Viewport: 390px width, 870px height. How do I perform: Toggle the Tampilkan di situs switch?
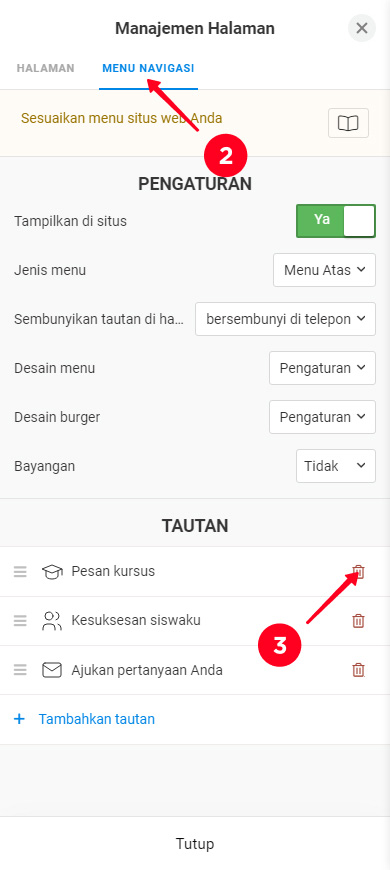coord(336,221)
